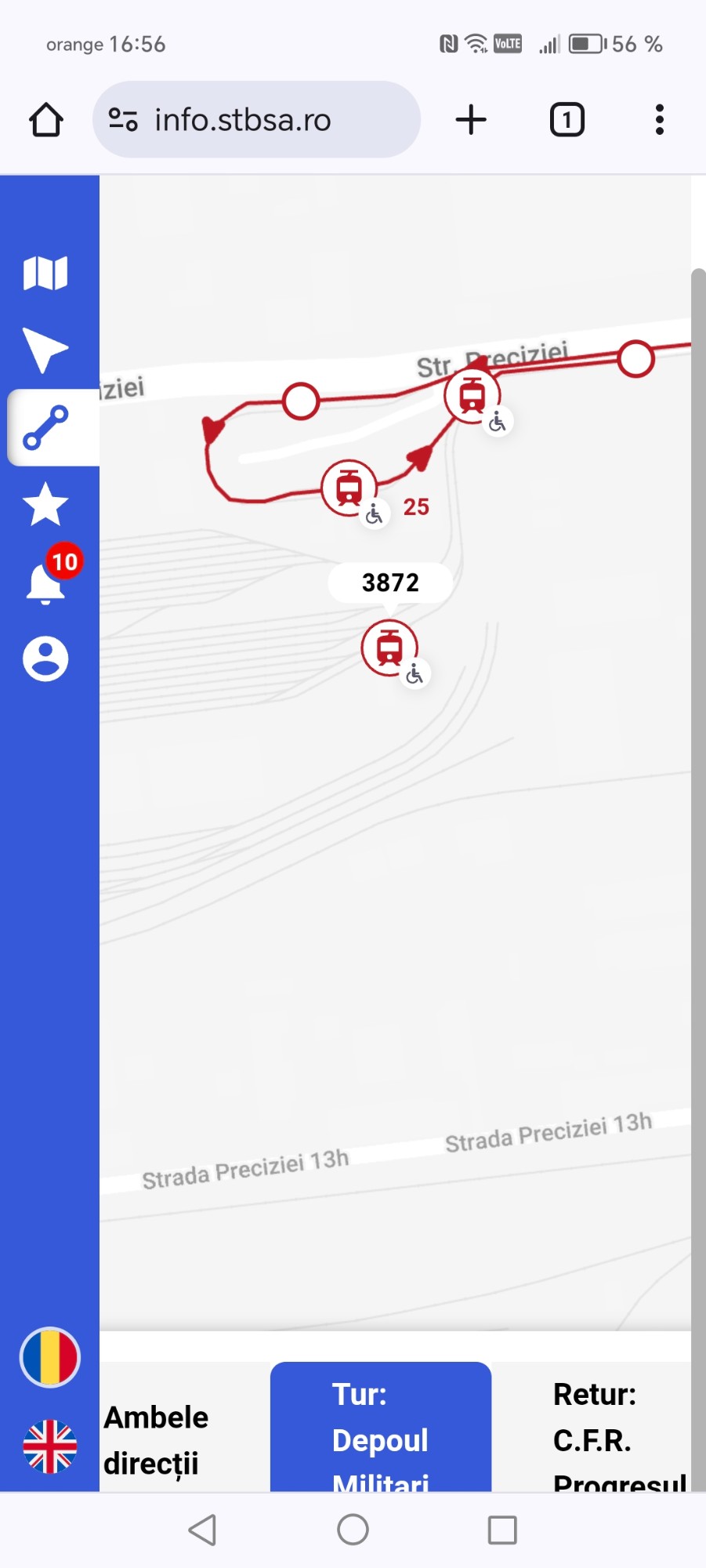Tap tram vehicle marker labeled 3872
This screenshot has height=1568, width=706.
tap(389, 648)
